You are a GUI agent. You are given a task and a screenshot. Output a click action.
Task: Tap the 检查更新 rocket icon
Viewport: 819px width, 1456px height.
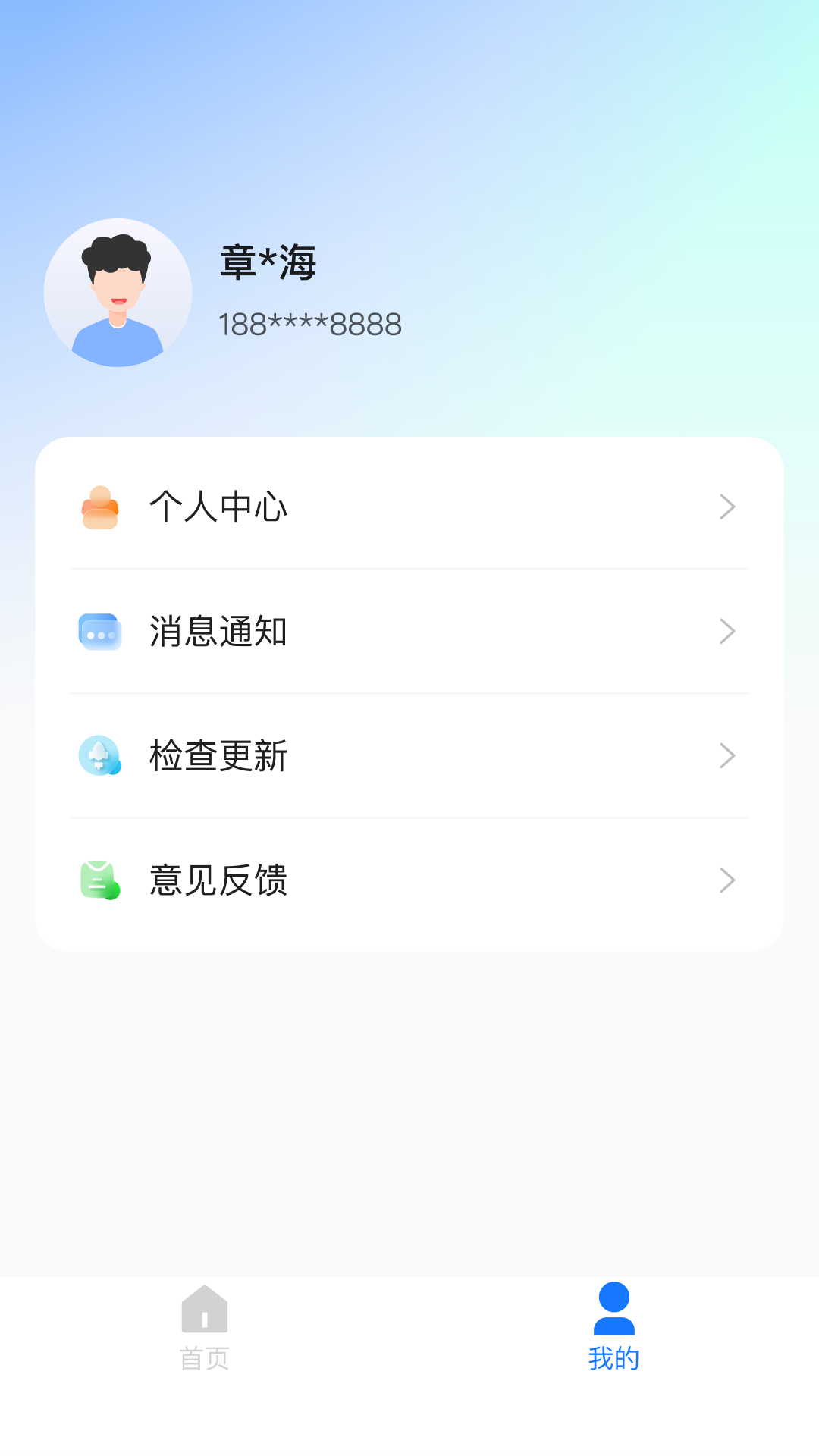(99, 755)
